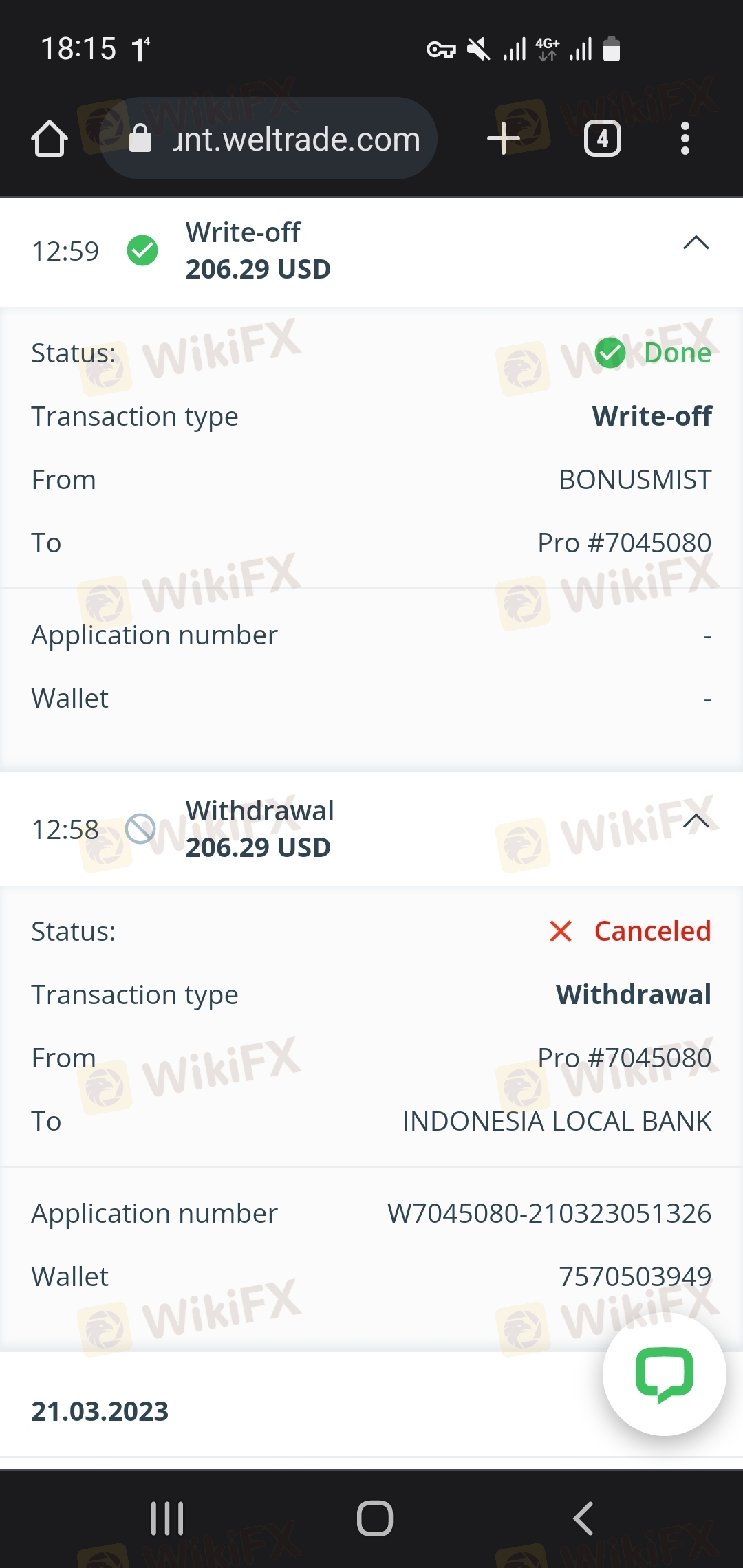Tap the weltrade.com address bar

(x=268, y=138)
